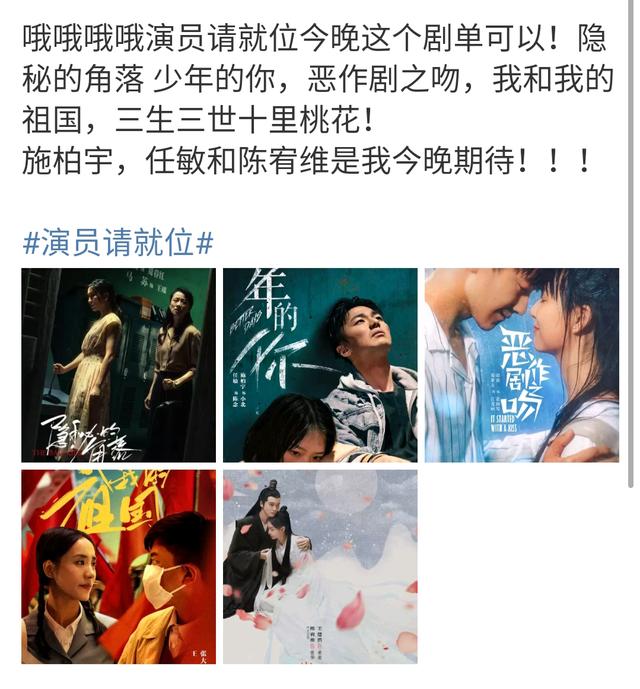Enlarge the 恶作剧之吻 poster image
This screenshot has height=689, width=640.
tap(522, 365)
